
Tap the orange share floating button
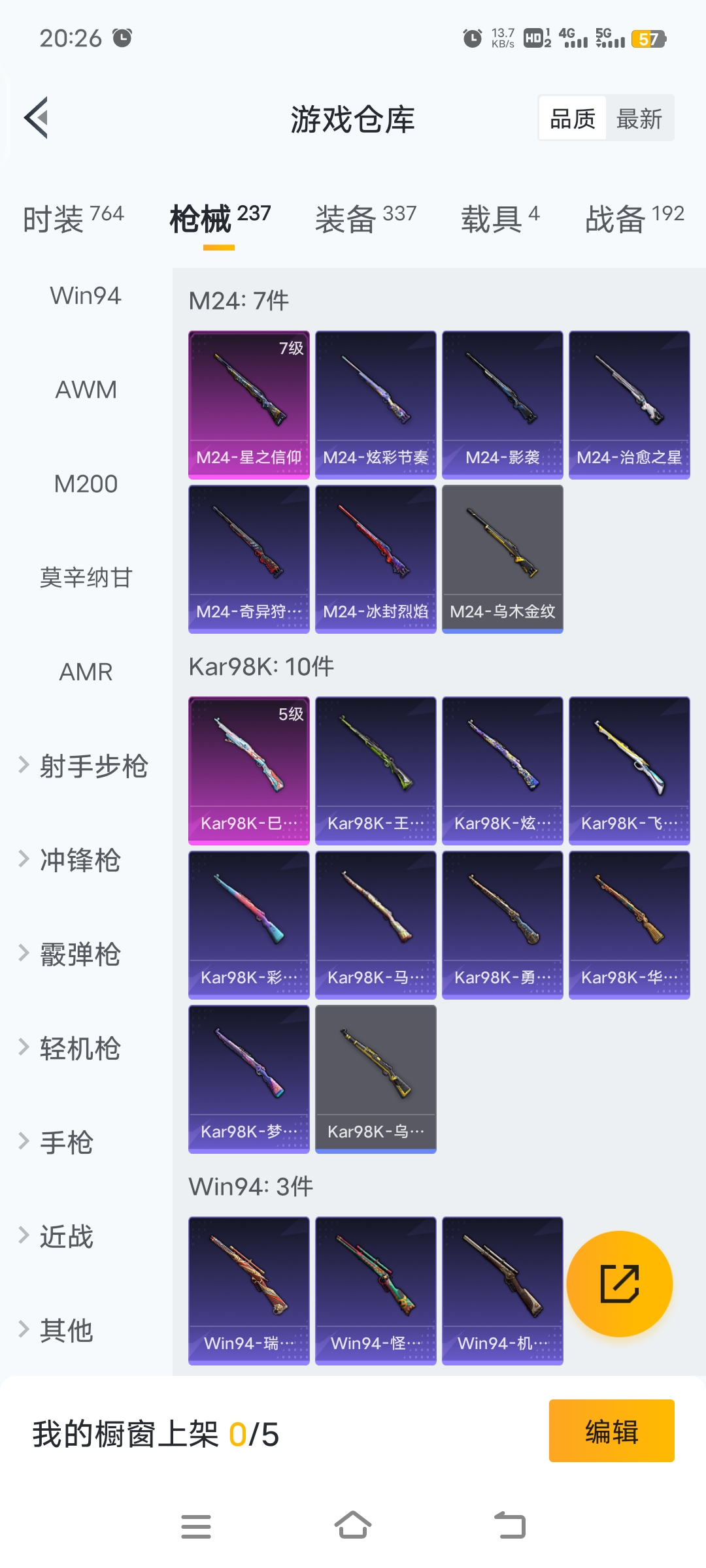619,1284
